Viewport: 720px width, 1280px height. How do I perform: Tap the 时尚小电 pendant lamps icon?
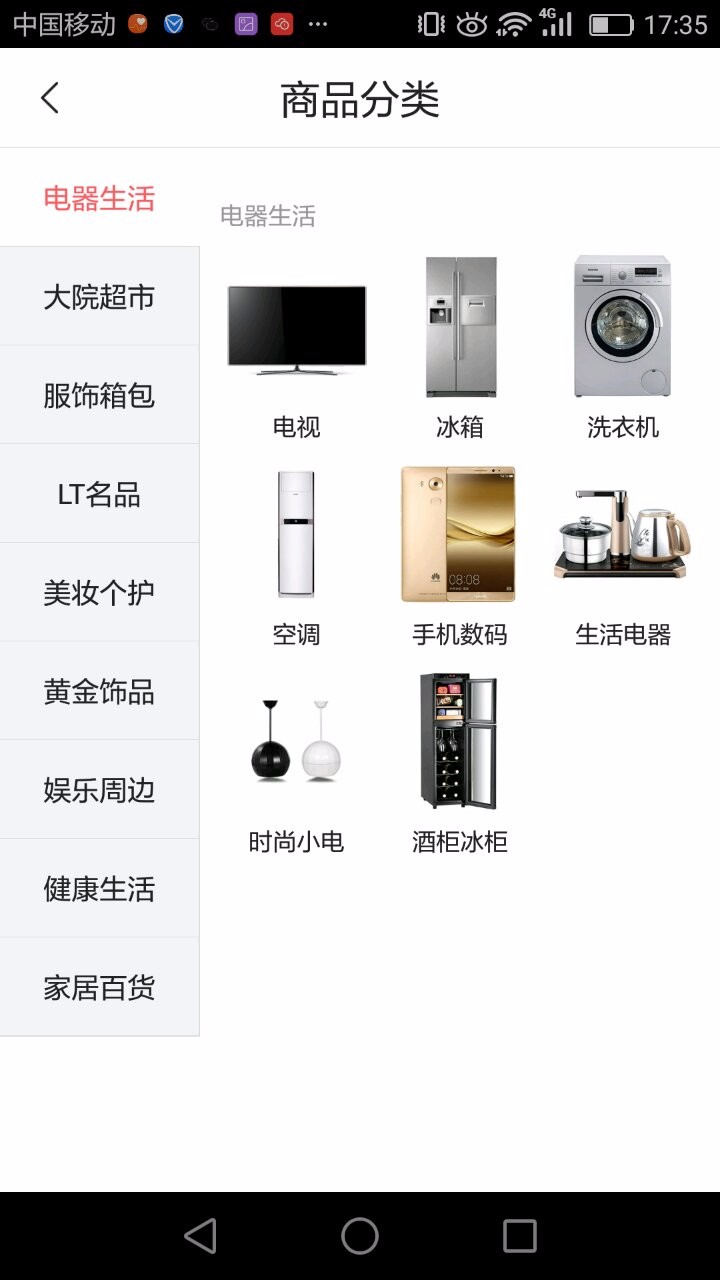point(296,742)
